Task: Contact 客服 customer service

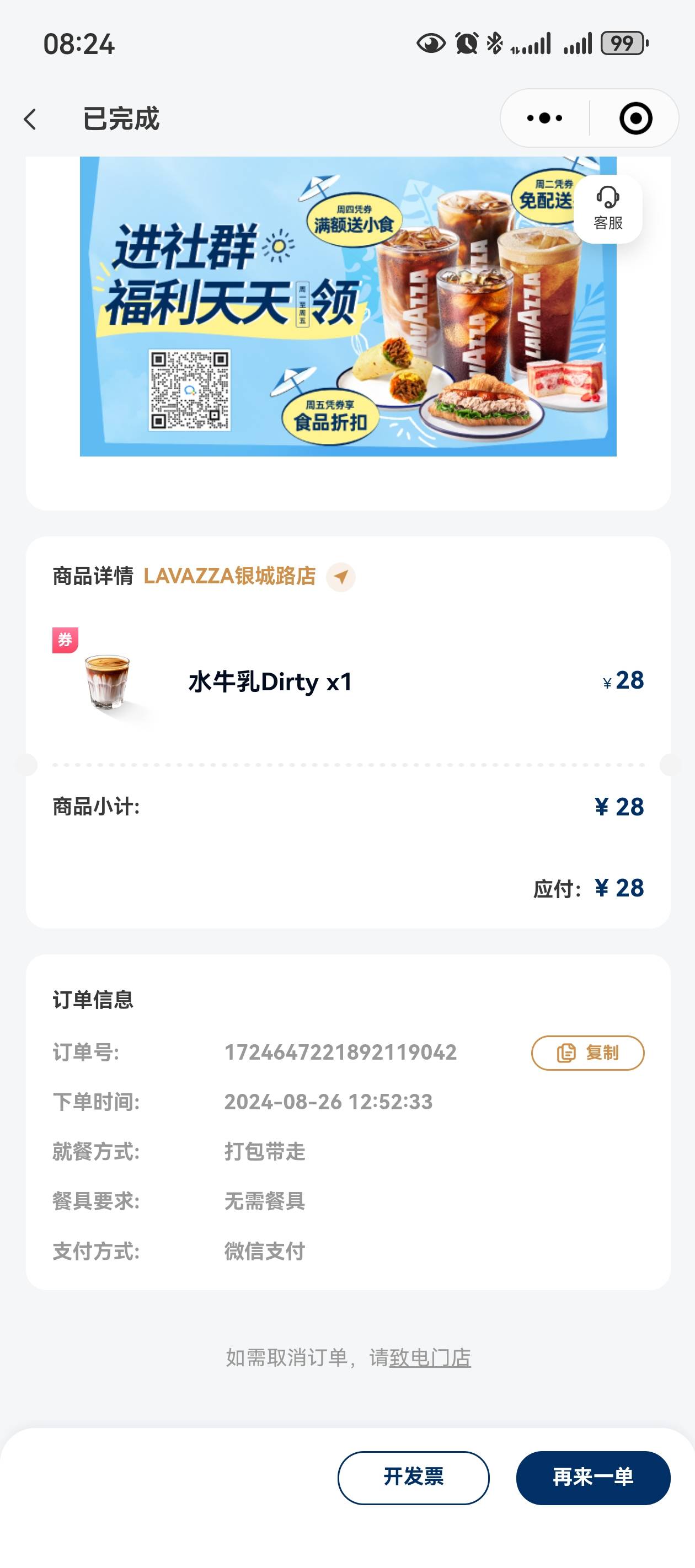Action: click(x=608, y=209)
